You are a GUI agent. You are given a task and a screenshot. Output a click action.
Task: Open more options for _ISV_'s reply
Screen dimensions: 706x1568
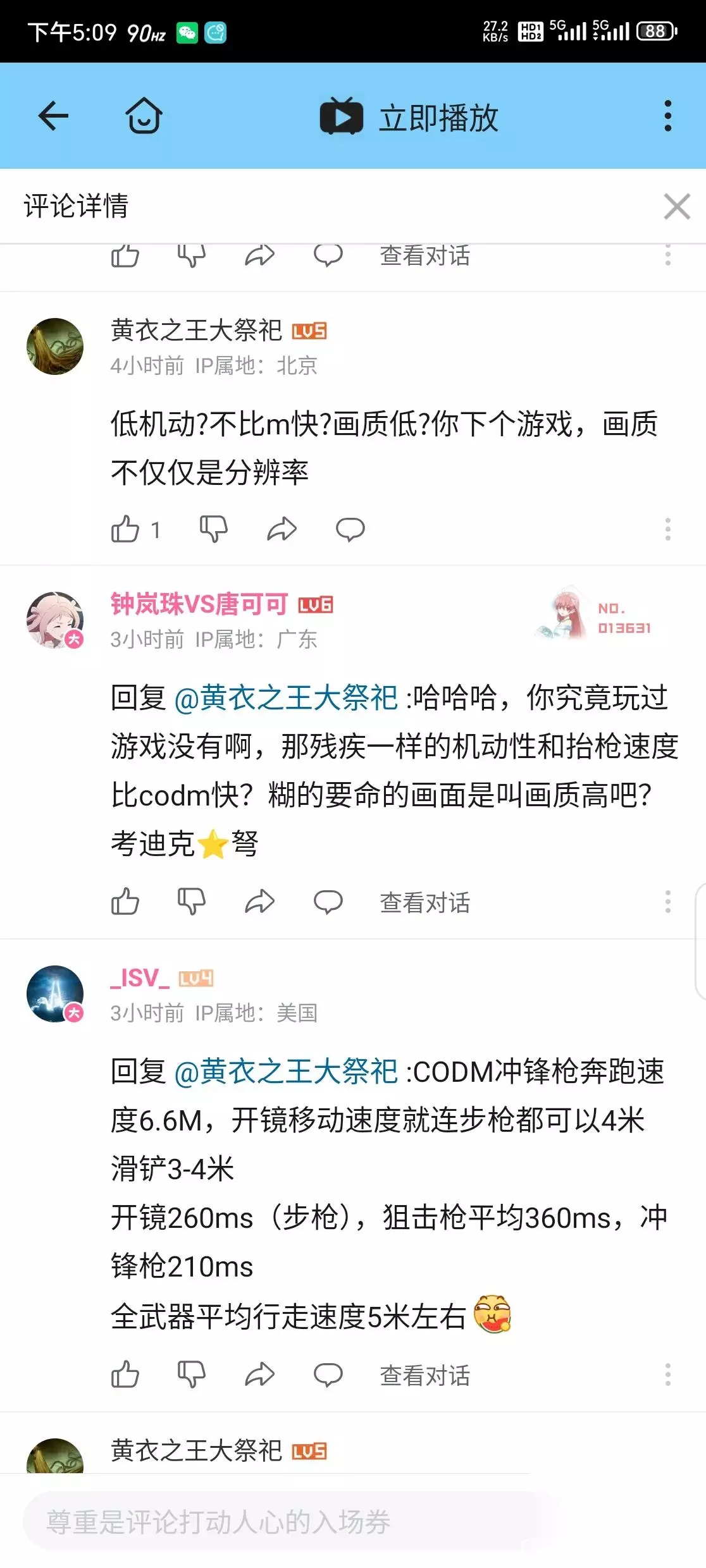(x=667, y=1375)
